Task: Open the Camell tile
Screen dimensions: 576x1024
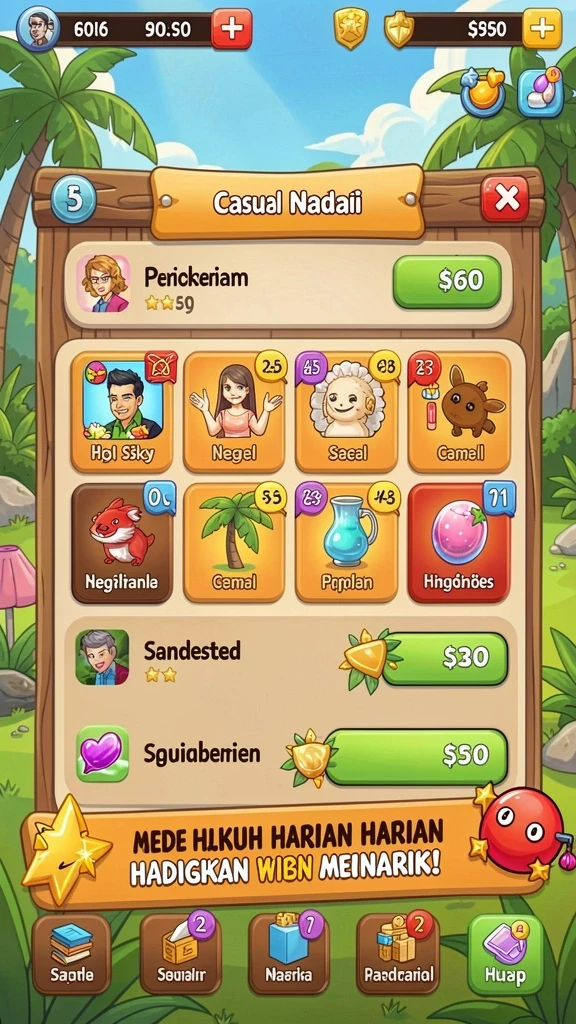Action: (x=459, y=412)
